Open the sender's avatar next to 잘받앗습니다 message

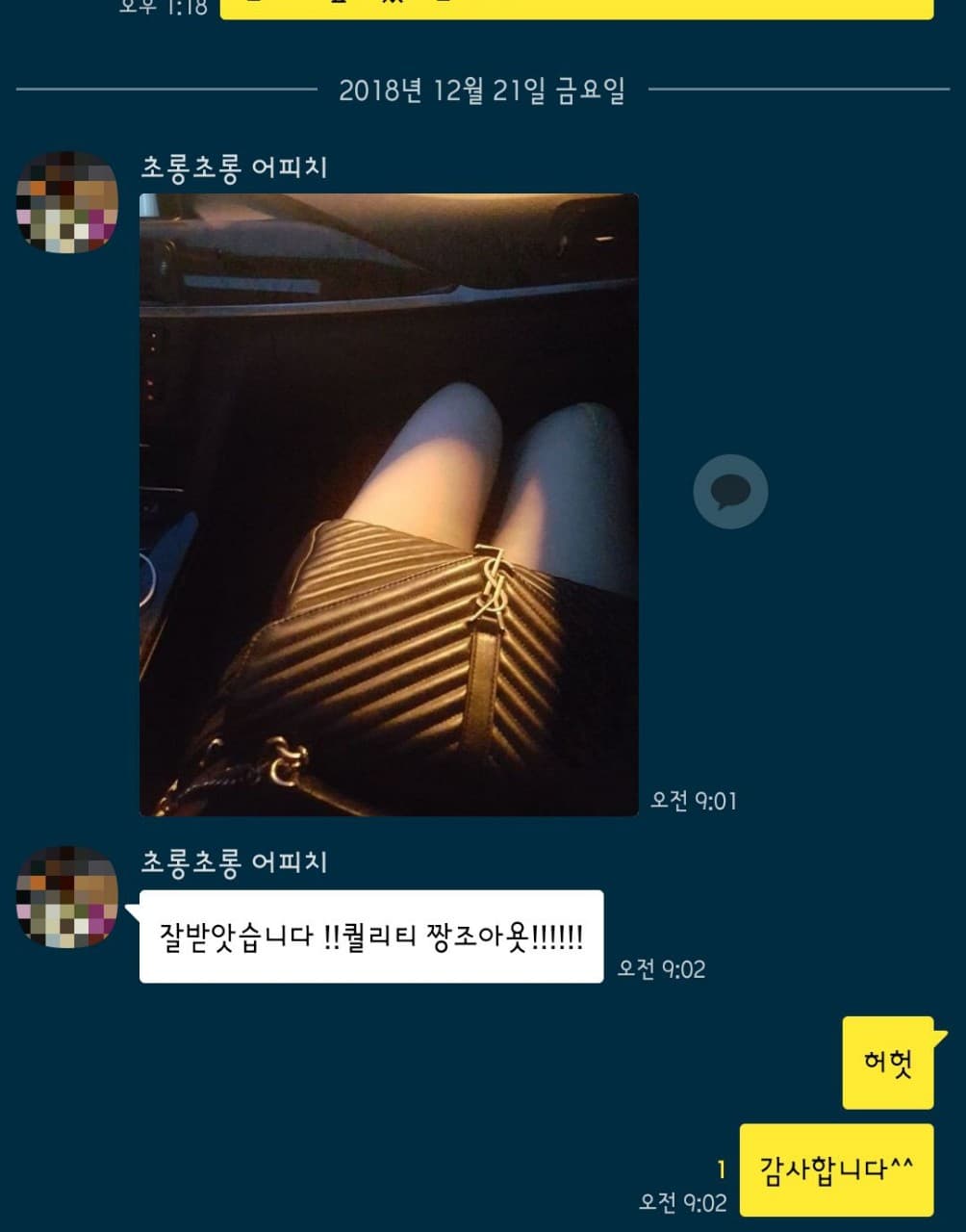point(67,896)
